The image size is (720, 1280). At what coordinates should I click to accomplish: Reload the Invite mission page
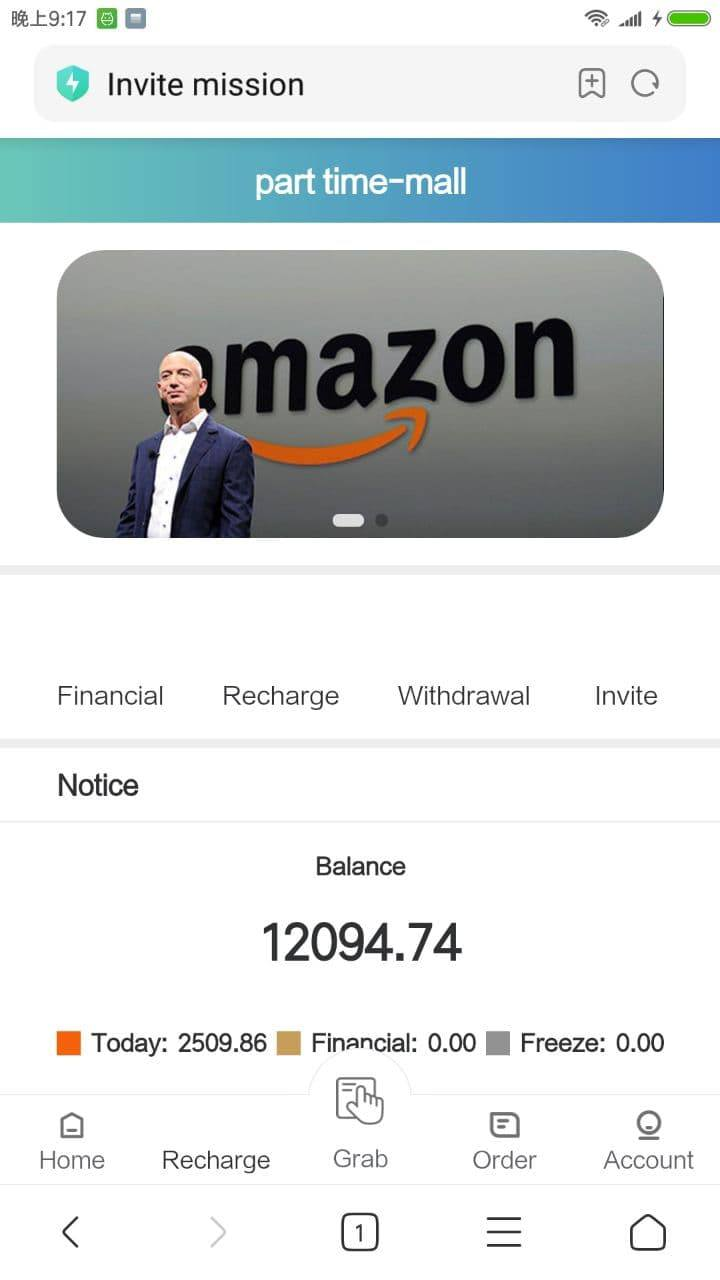[645, 84]
